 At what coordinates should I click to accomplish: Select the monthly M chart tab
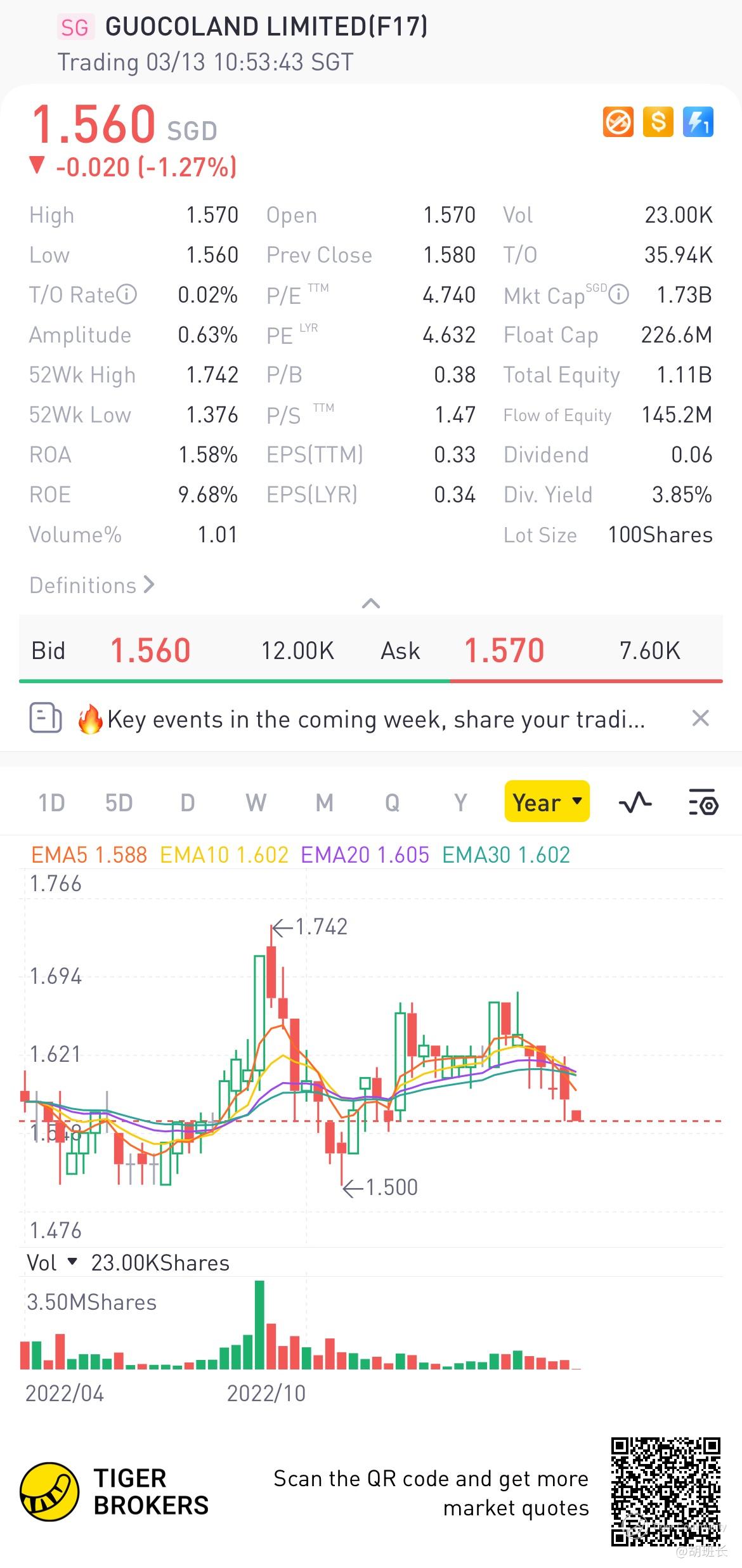click(324, 803)
